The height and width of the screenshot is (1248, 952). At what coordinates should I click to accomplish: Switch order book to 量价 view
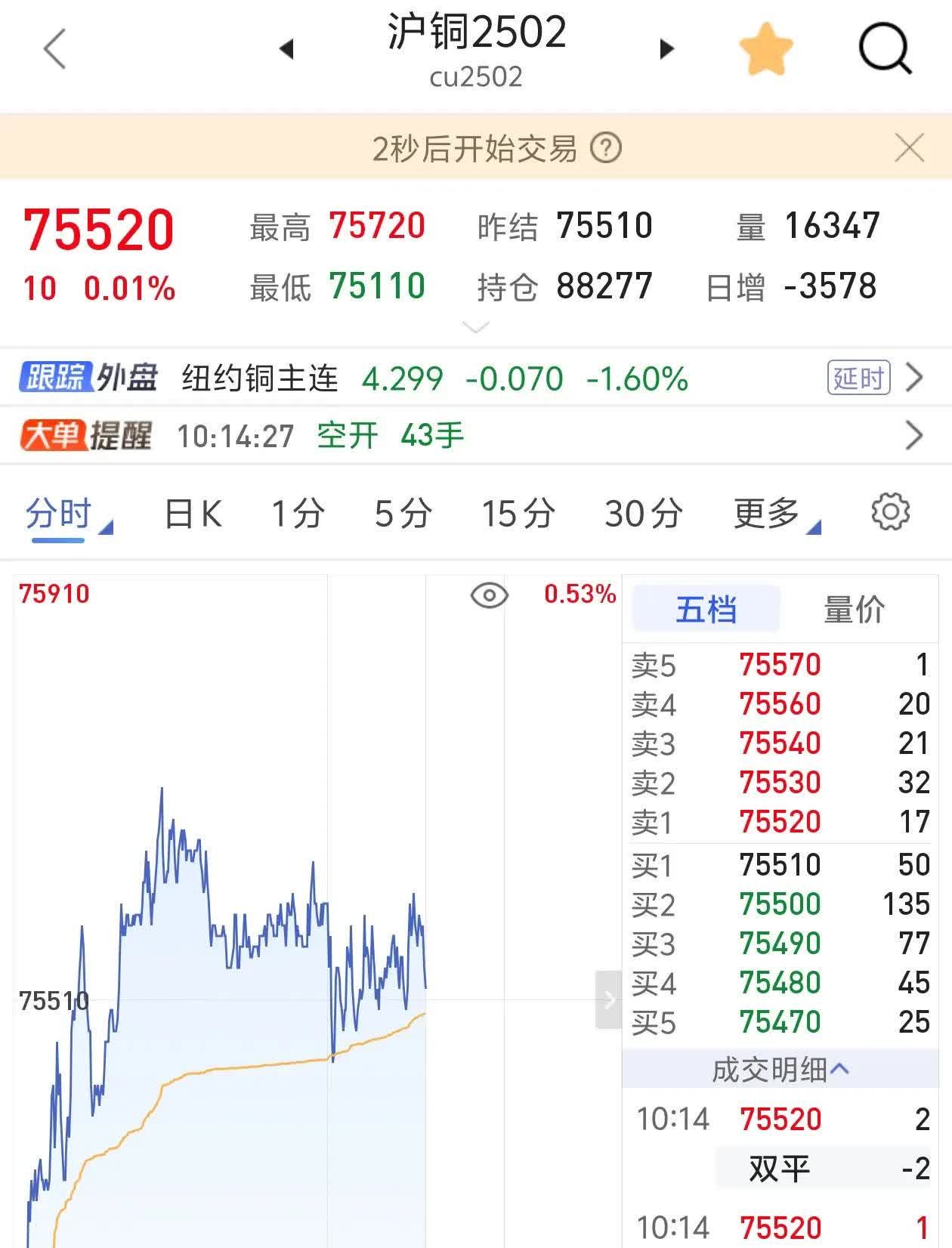tap(852, 609)
